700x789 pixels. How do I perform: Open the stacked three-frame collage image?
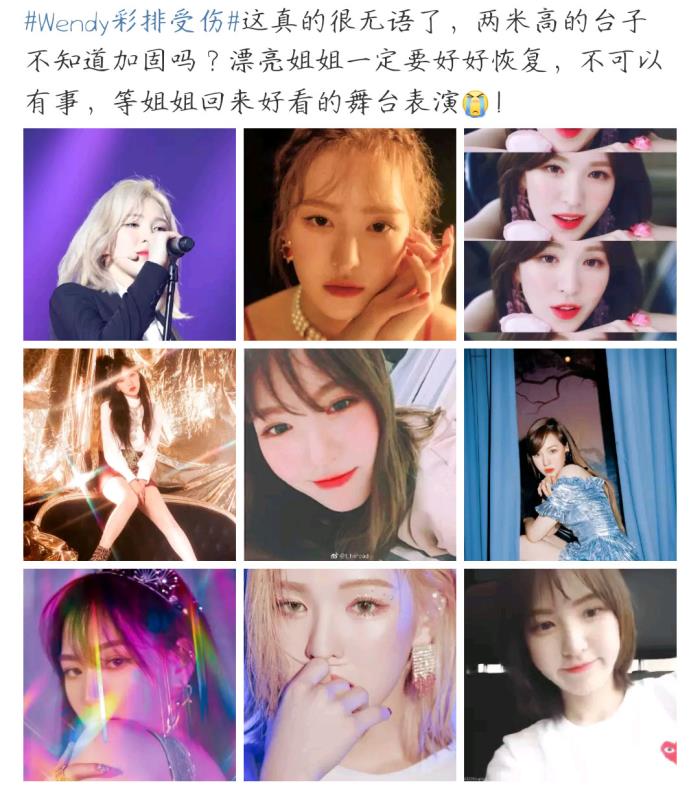(x=570, y=234)
